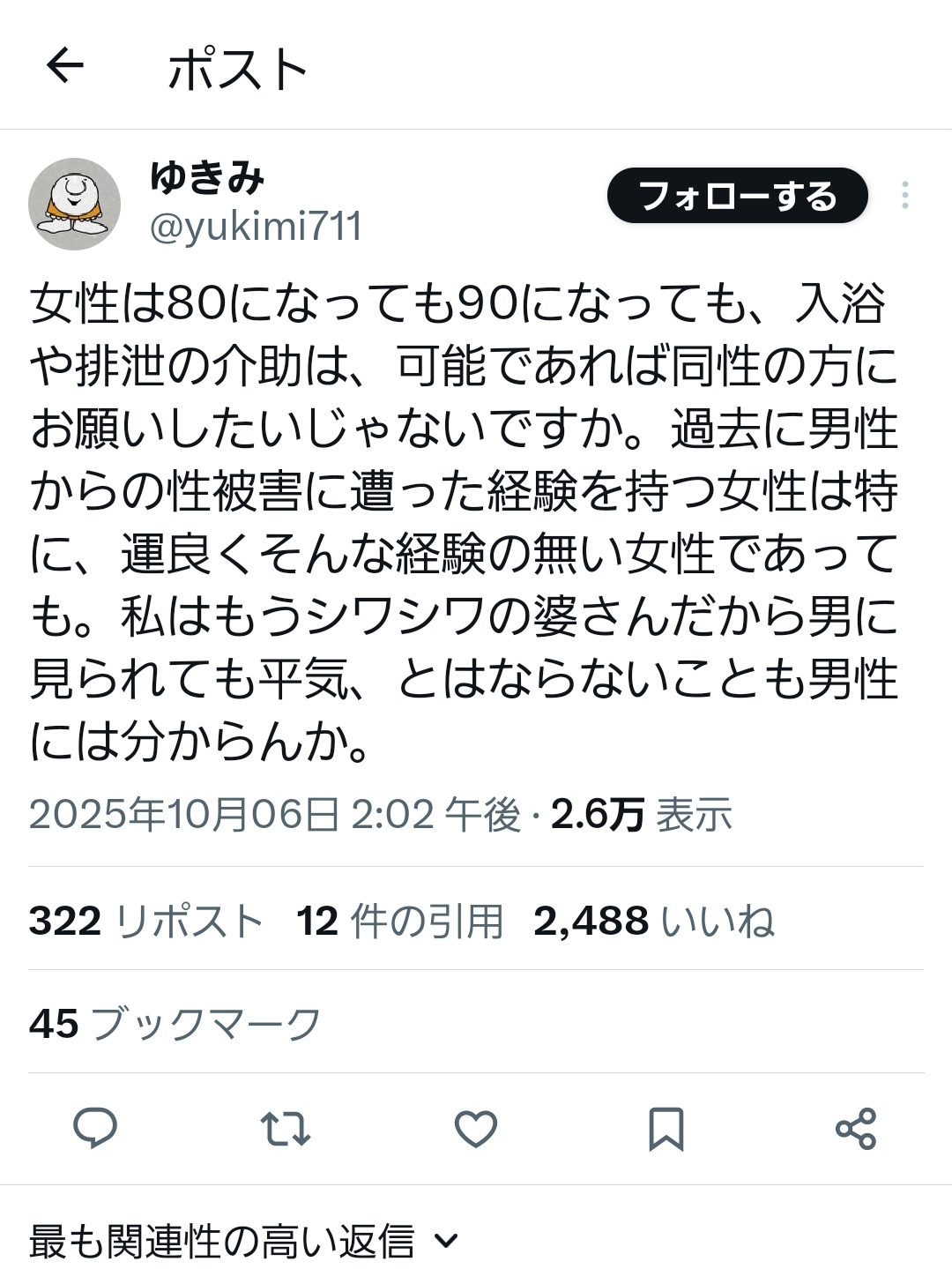Open ゆきみ's profile picture
This screenshot has height=1269, width=952.
(75, 204)
